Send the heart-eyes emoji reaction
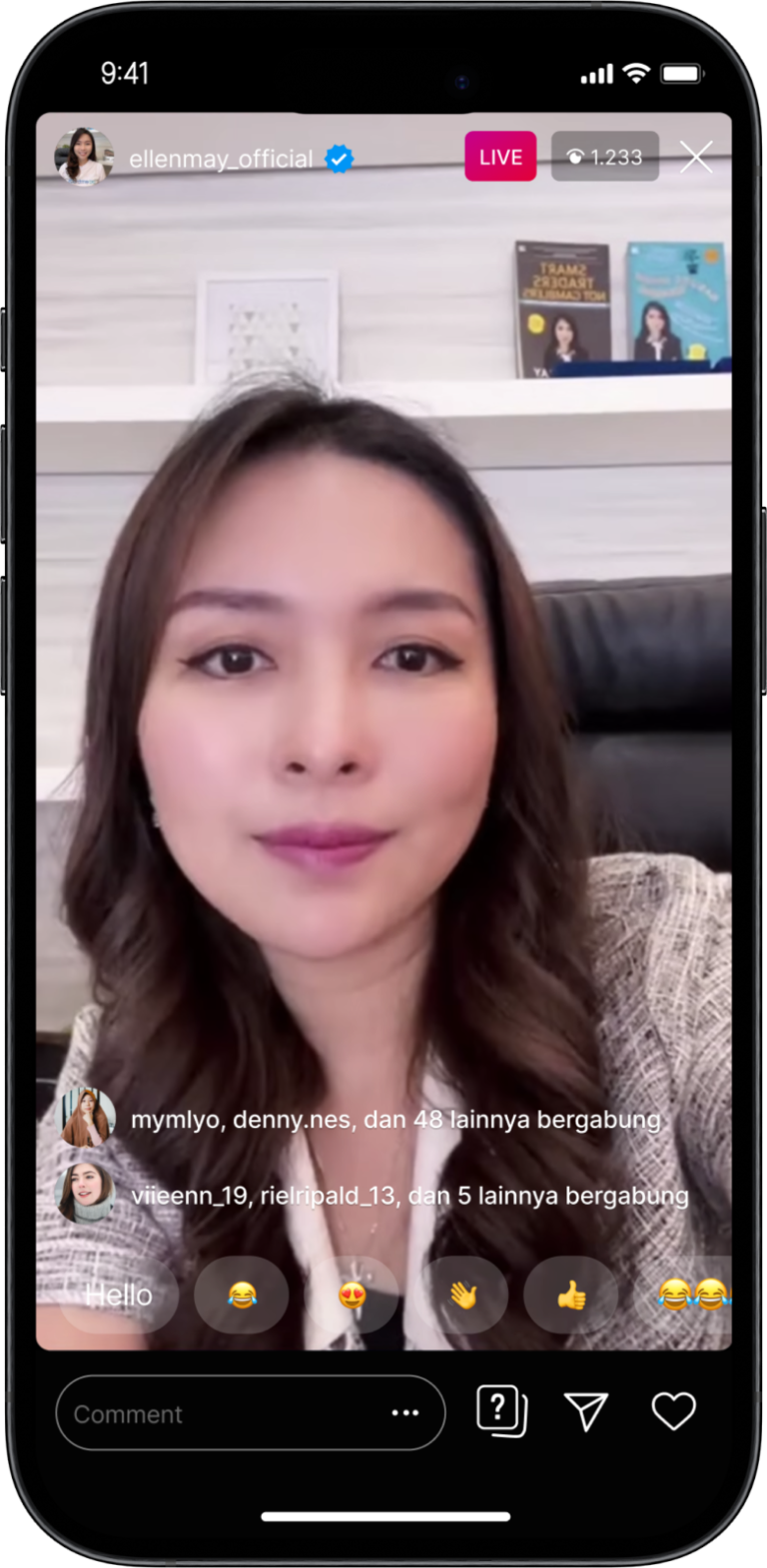 point(352,1296)
